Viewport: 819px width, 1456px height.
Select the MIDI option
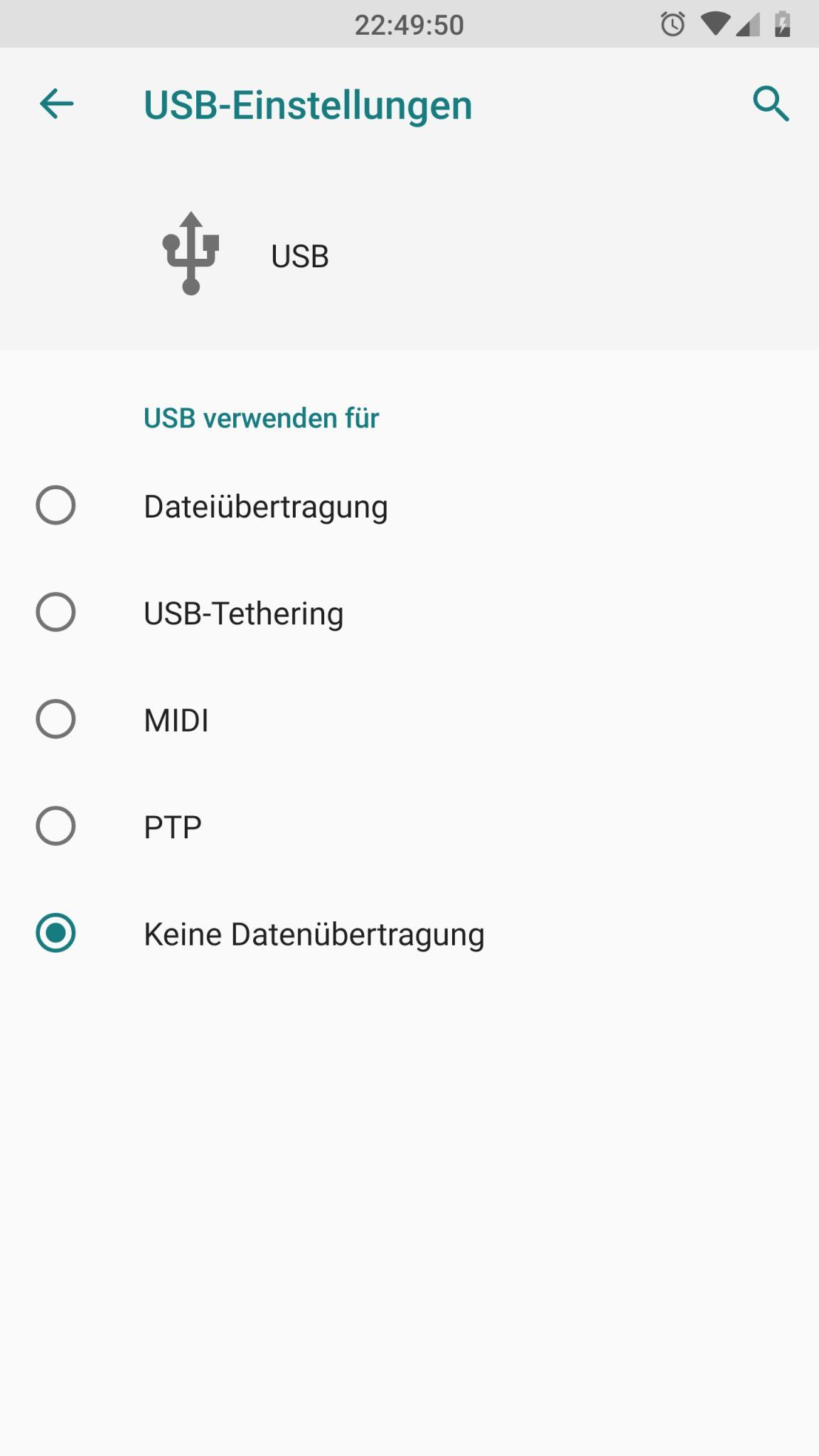409,719
